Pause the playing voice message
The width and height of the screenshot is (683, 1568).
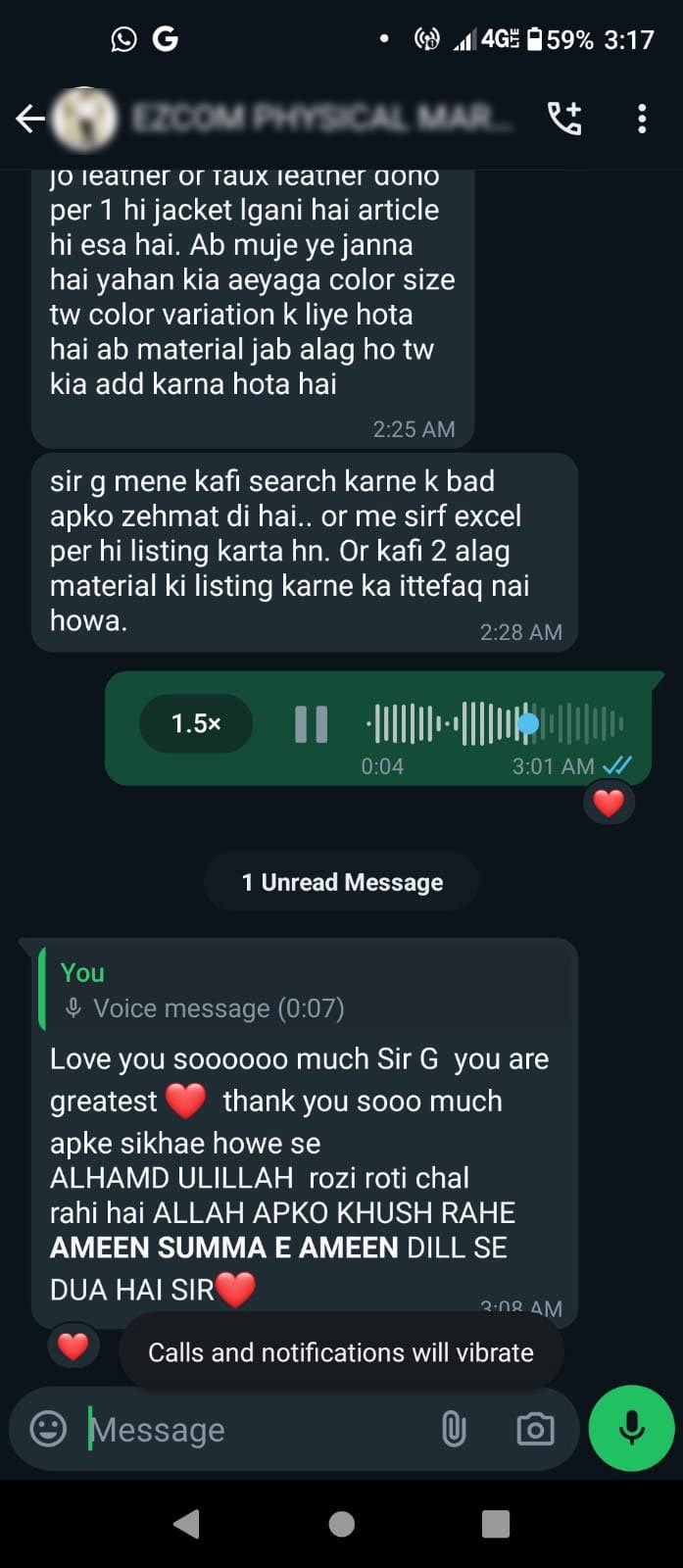312,724
